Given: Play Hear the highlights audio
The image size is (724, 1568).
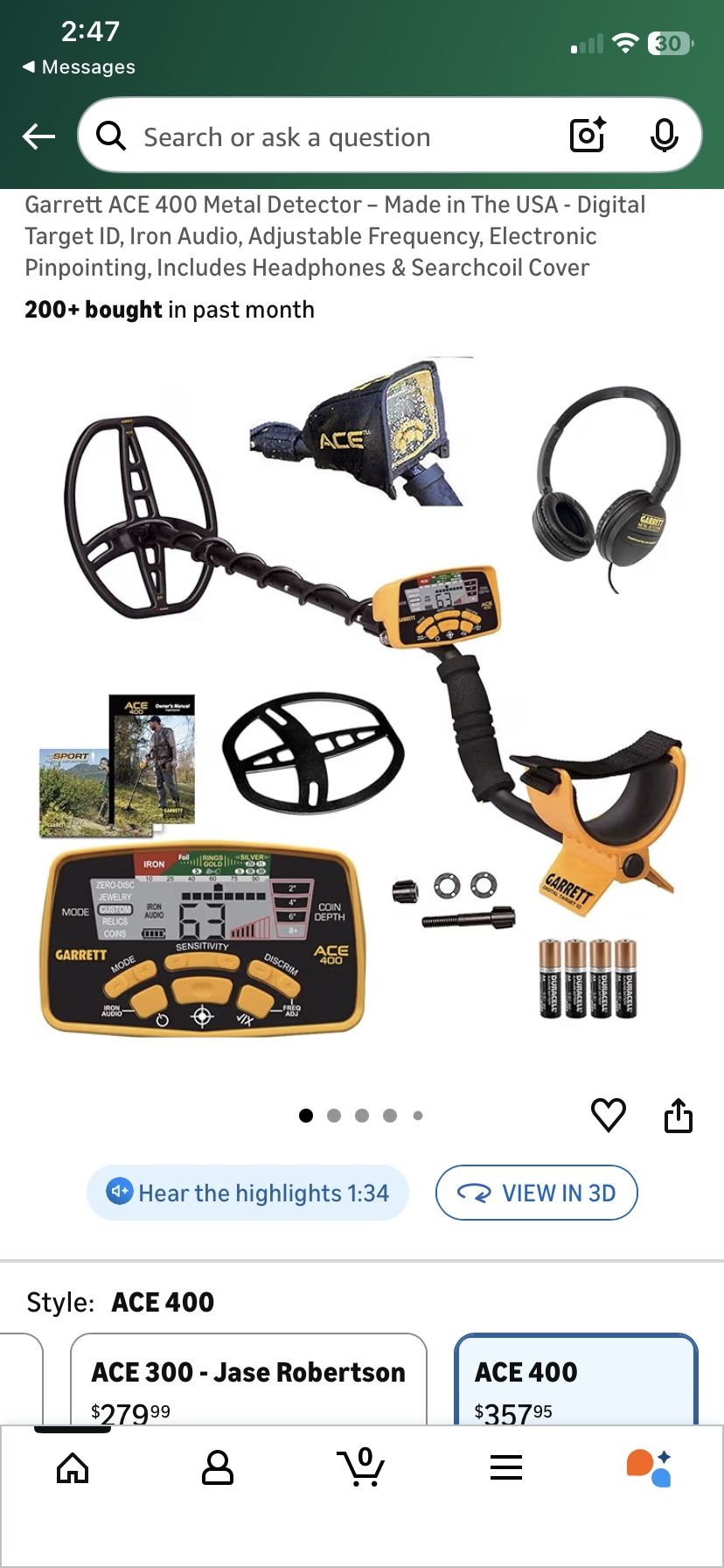Looking at the screenshot, I should [247, 1192].
